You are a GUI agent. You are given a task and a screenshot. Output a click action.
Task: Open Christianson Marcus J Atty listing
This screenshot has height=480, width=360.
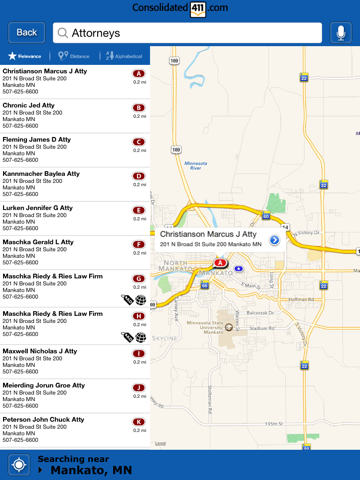75,81
